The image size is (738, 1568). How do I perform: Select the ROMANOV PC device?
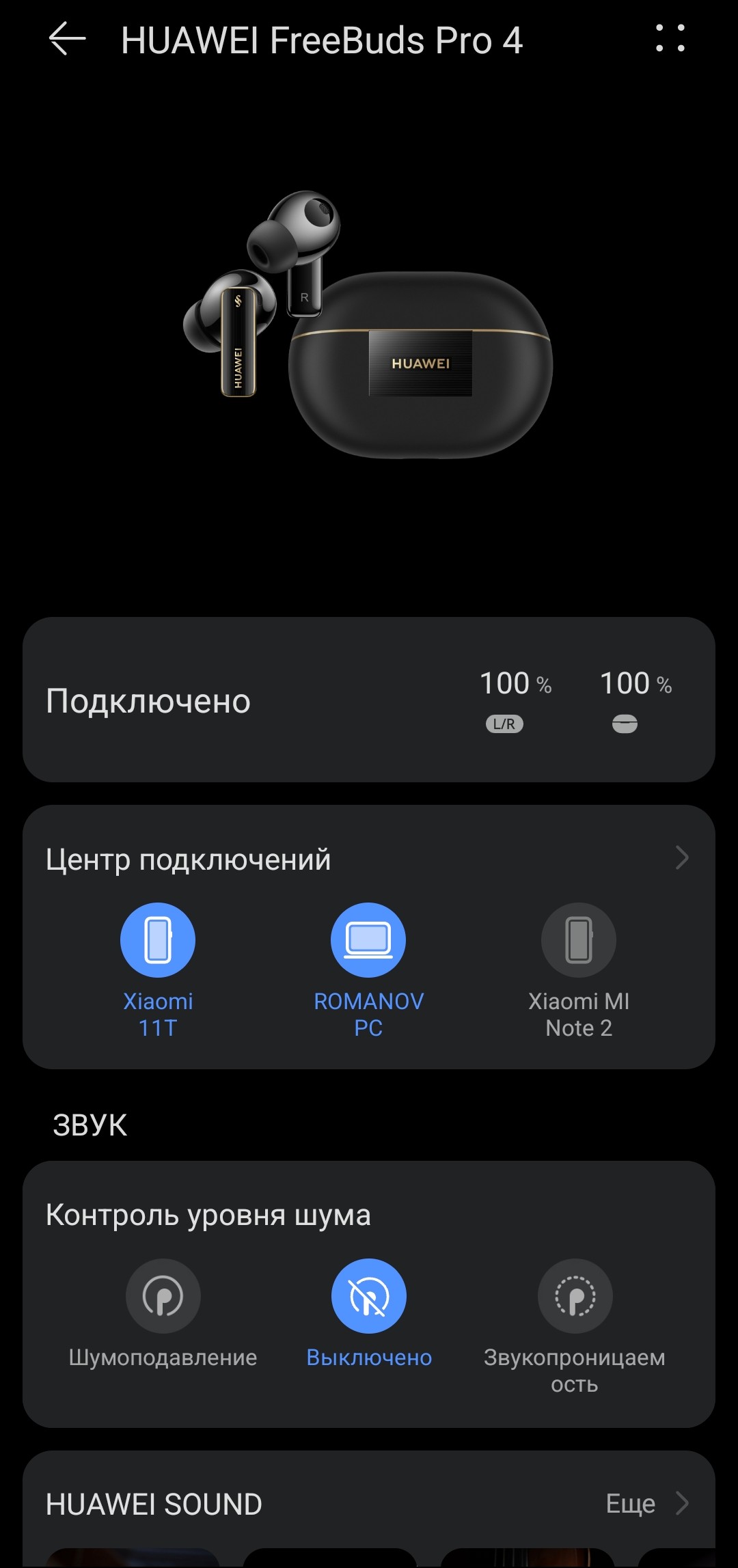tap(368, 941)
